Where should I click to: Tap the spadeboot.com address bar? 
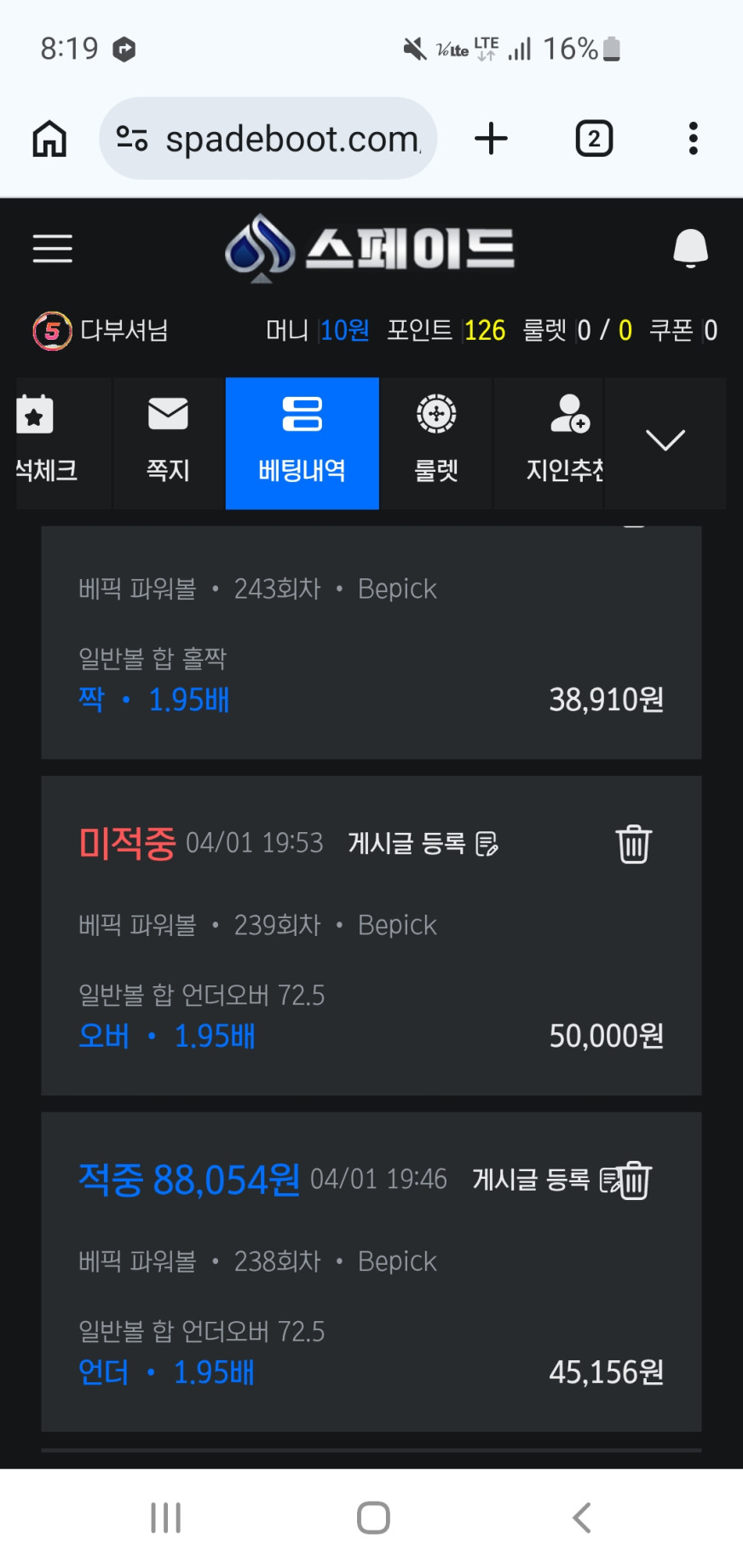(x=268, y=139)
